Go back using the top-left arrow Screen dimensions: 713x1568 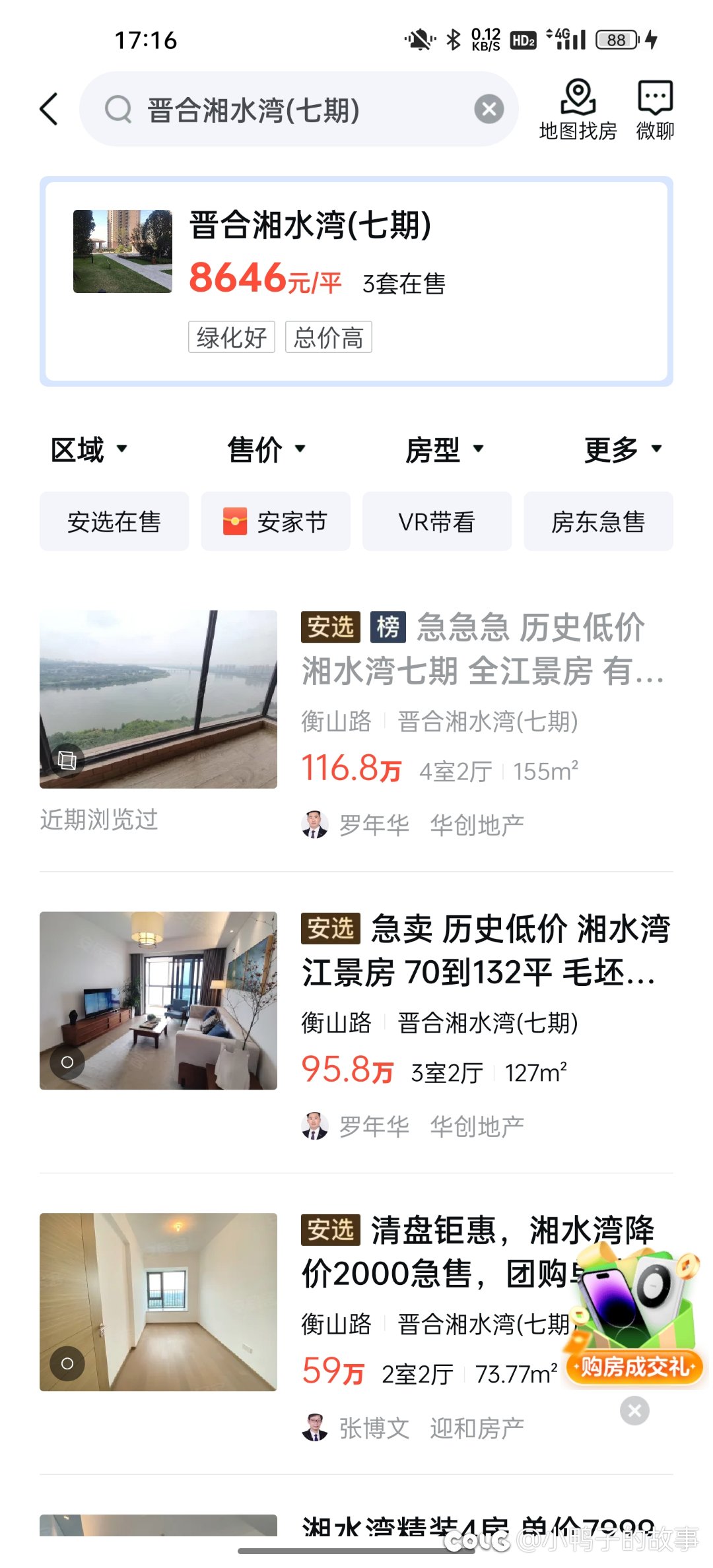[50, 109]
